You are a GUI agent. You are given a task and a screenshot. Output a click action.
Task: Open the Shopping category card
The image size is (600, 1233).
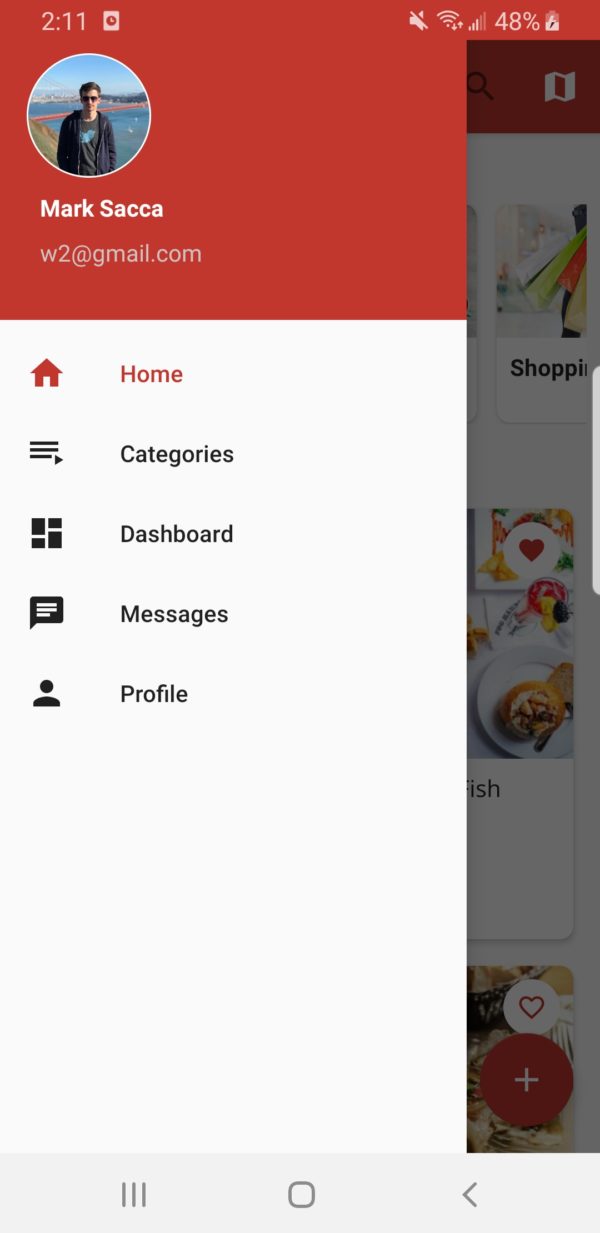(x=541, y=310)
